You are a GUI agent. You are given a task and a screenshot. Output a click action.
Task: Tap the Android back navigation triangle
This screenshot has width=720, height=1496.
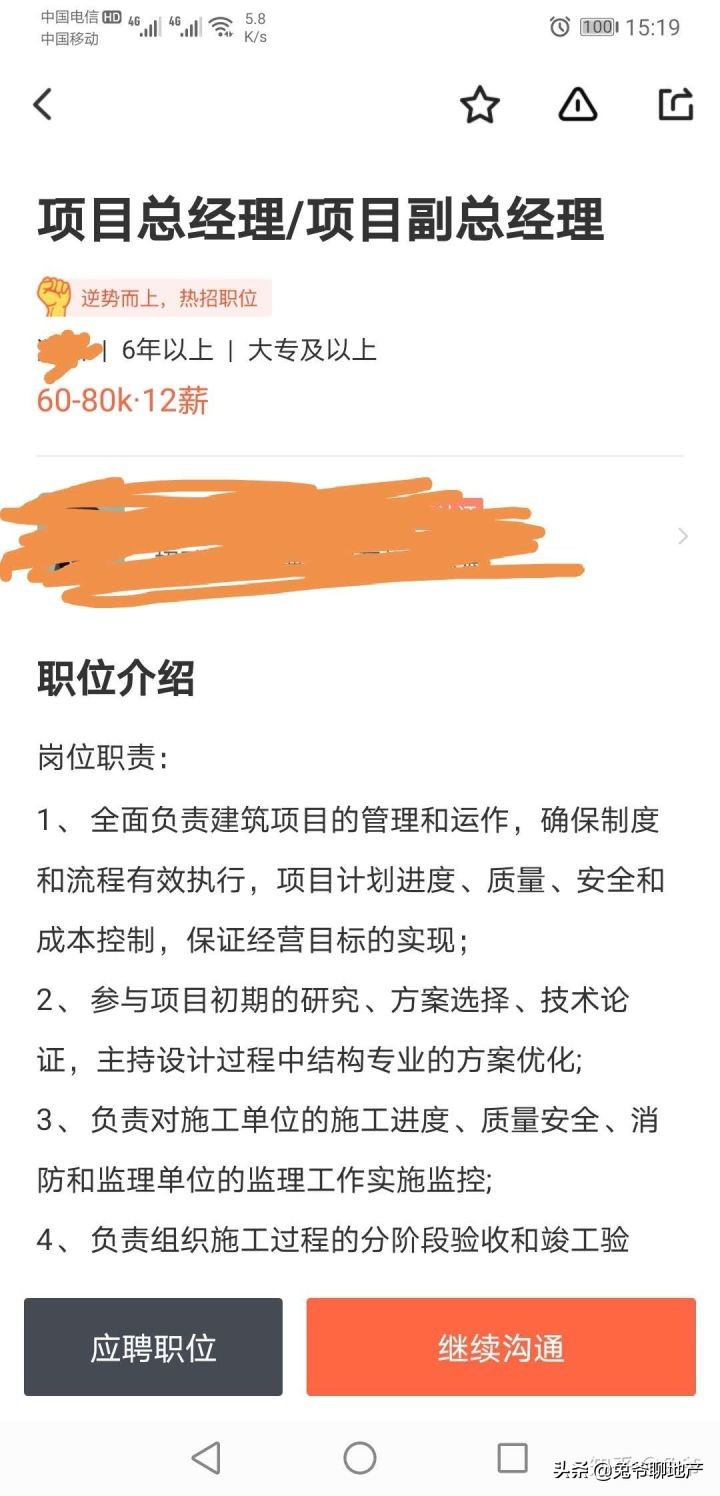[x=206, y=1459]
